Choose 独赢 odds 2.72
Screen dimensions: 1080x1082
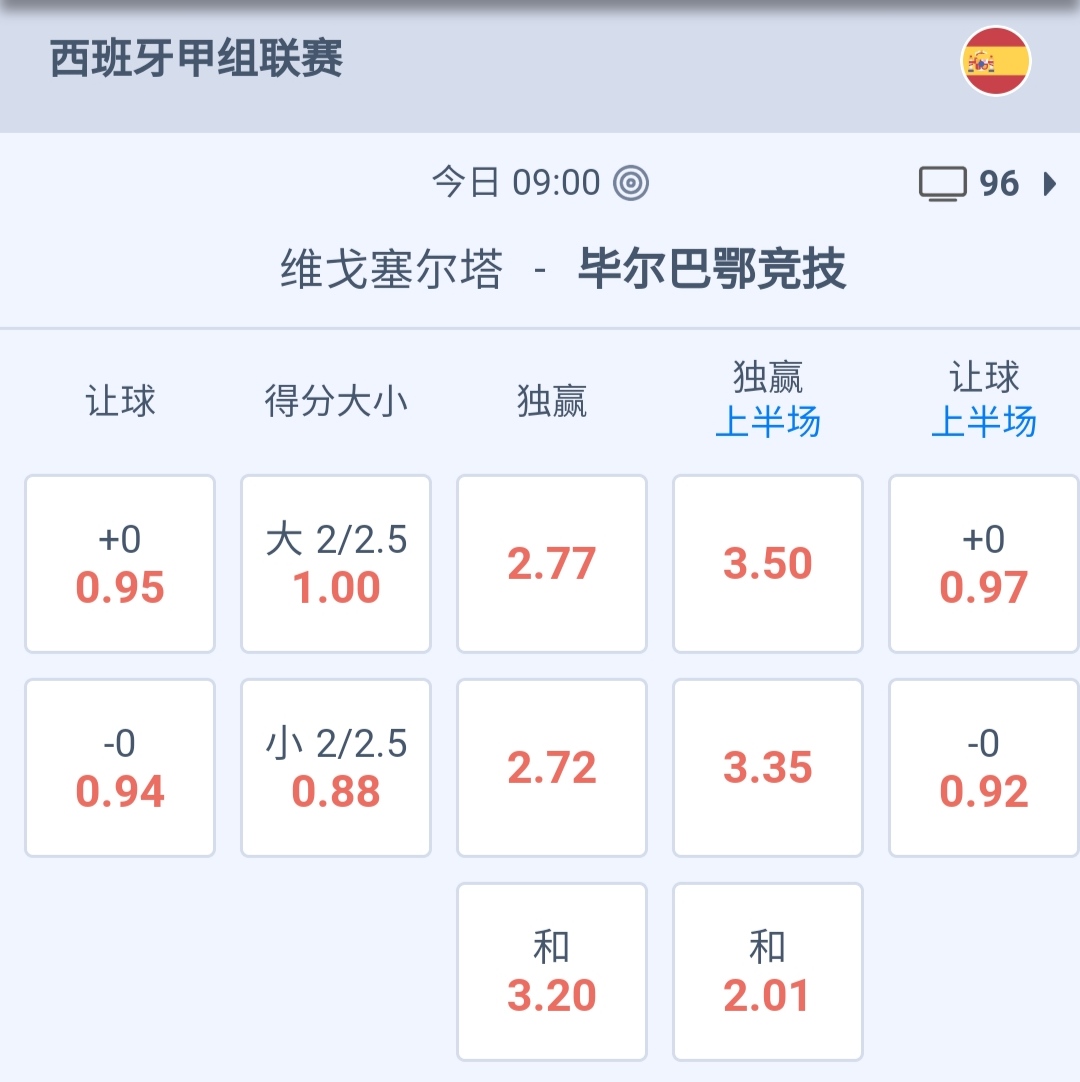pyautogui.click(x=552, y=768)
